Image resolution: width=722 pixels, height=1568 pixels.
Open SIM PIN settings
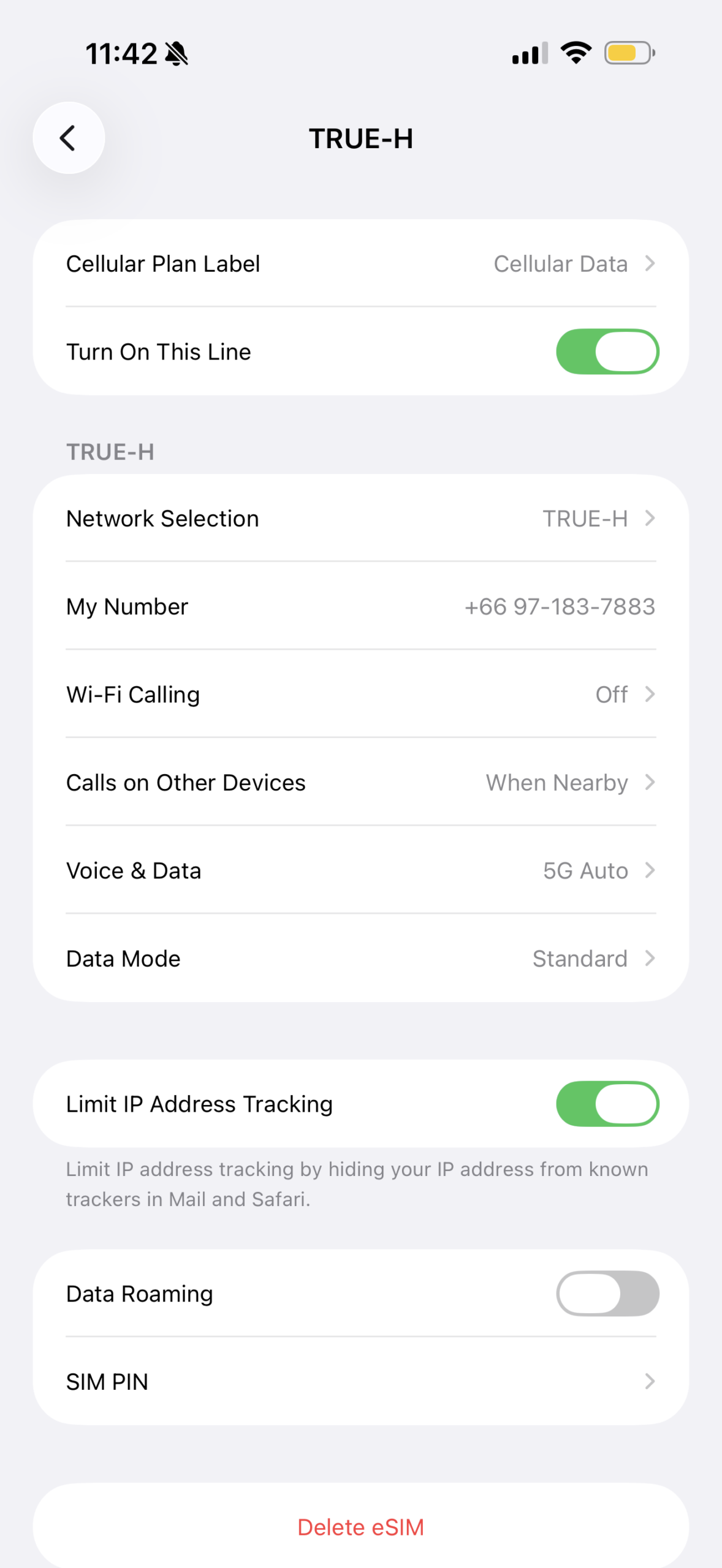pyautogui.click(x=360, y=1382)
